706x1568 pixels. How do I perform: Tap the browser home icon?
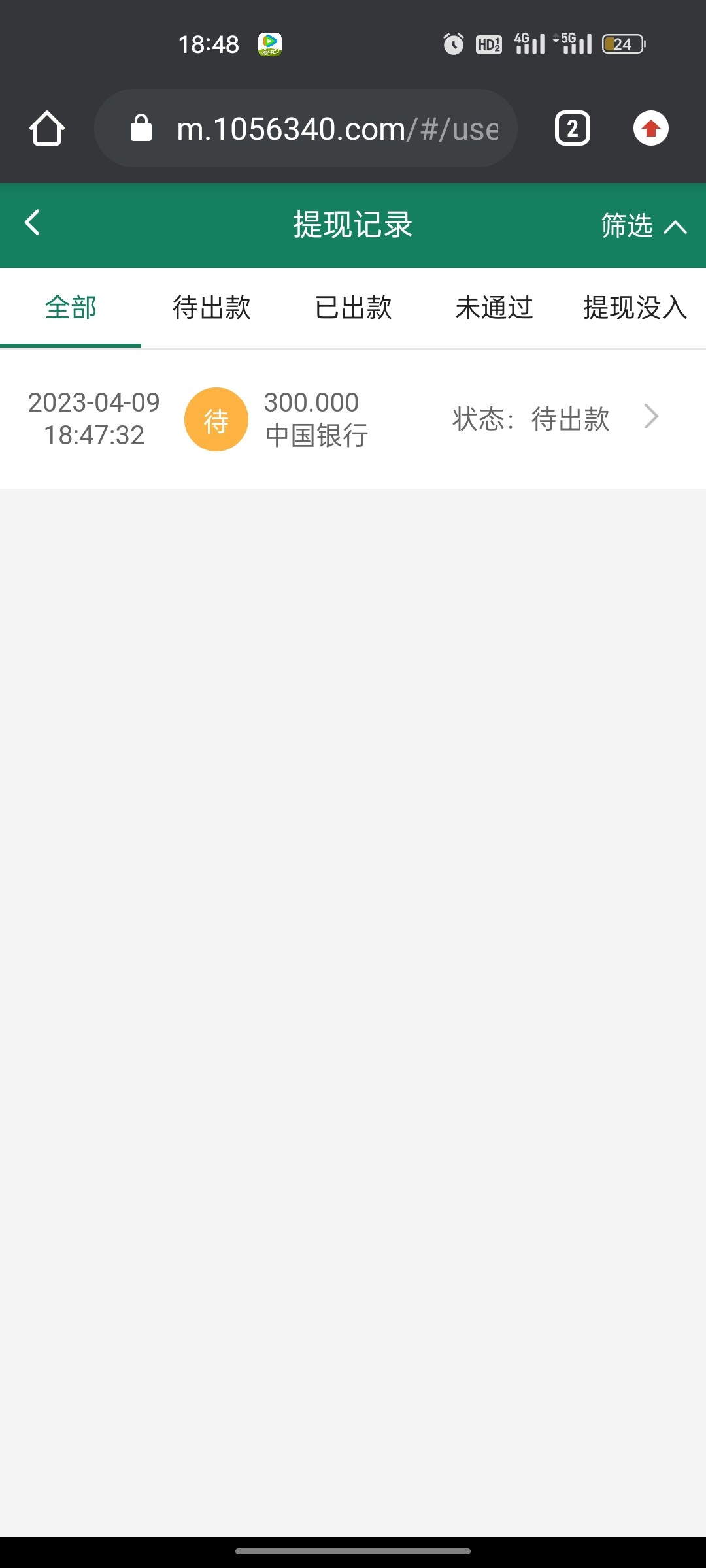click(47, 128)
